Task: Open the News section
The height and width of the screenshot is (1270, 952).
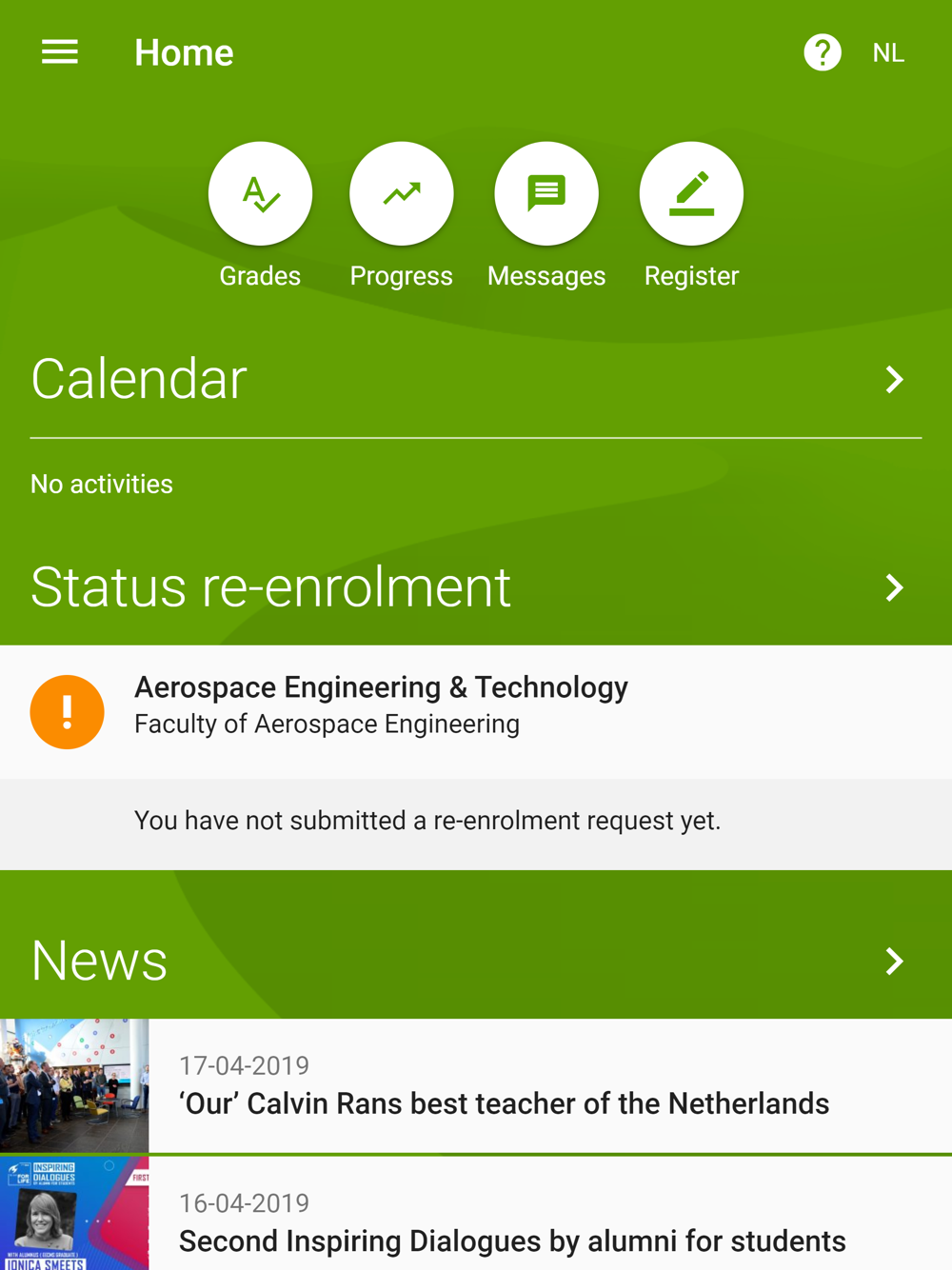Action: click(x=476, y=960)
